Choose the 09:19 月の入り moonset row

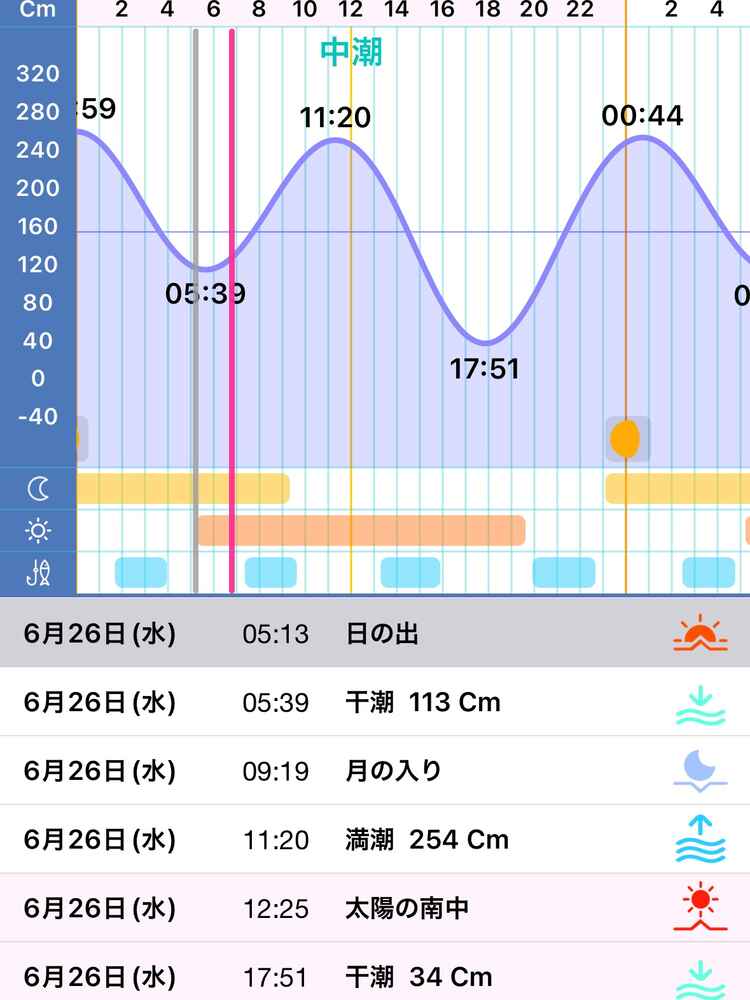375,771
